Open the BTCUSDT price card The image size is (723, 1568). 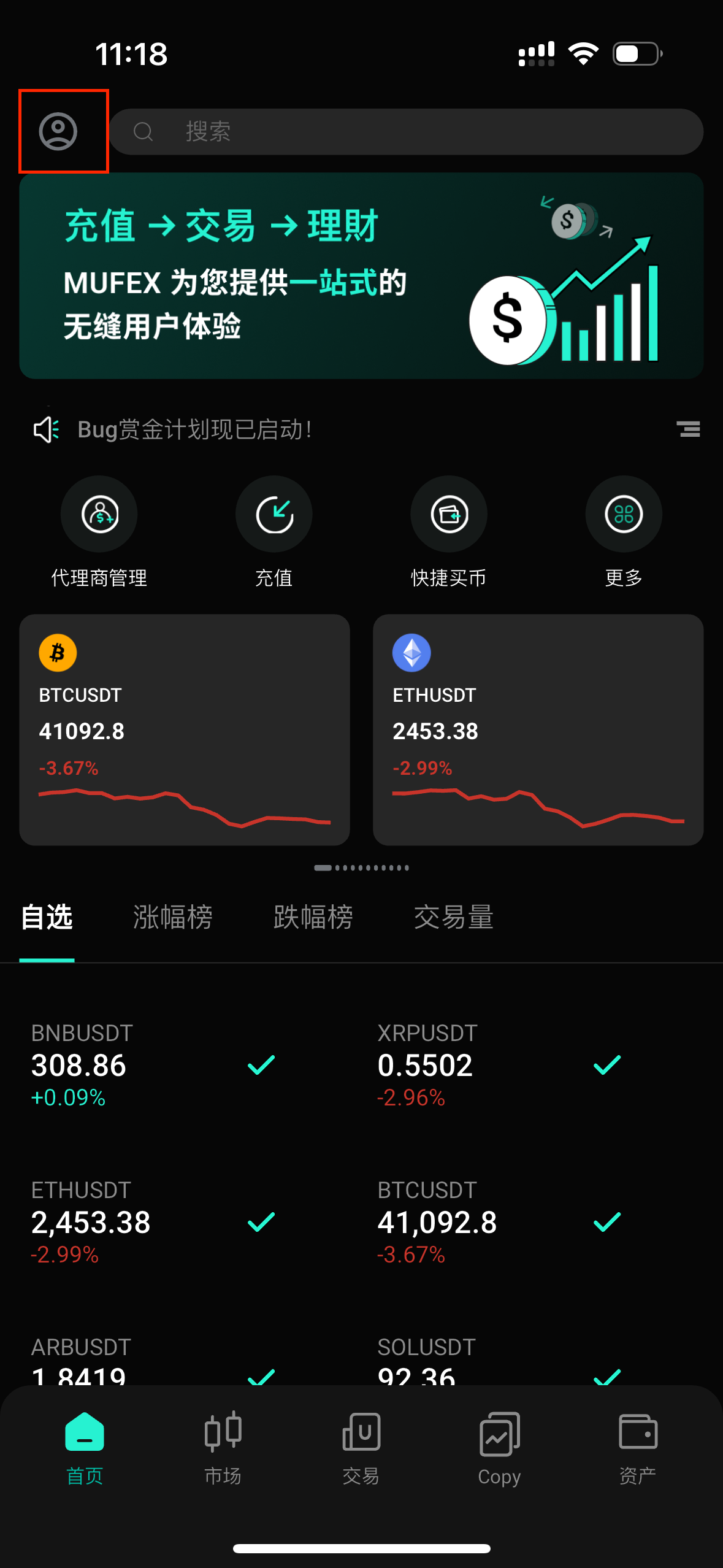184,729
